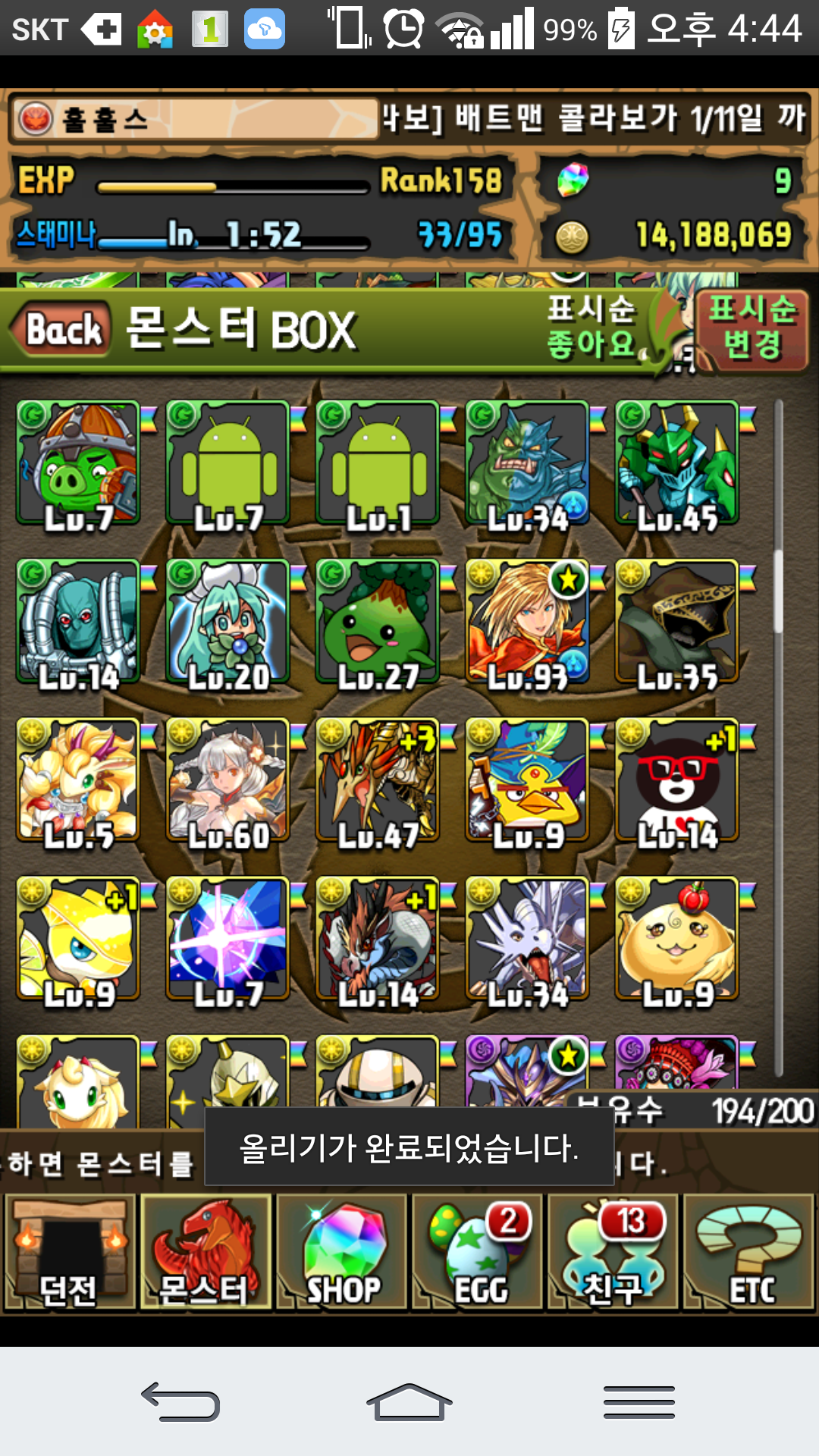Switch to the 몬스터 tab

[205, 1251]
